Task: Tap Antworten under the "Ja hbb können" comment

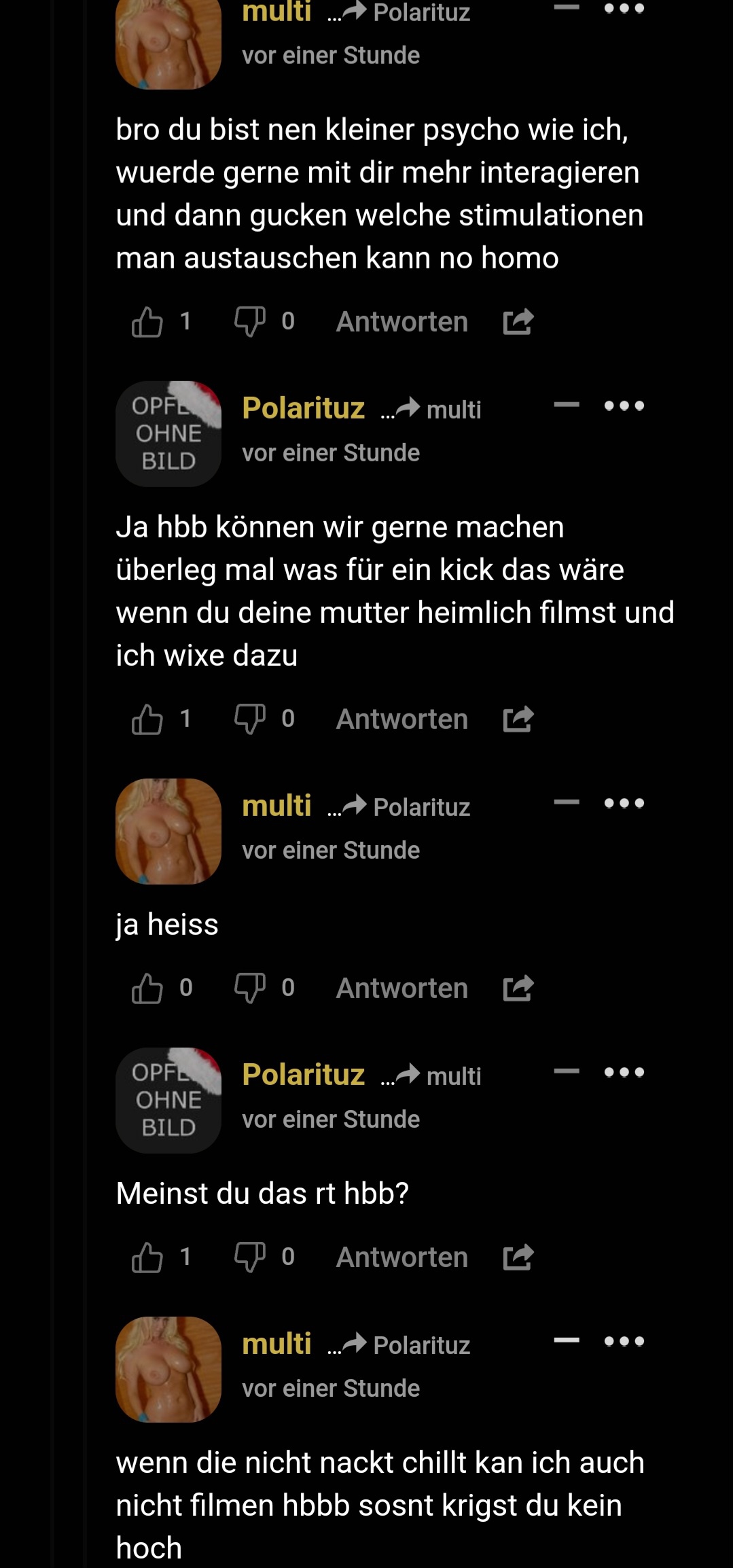Action: (x=401, y=719)
